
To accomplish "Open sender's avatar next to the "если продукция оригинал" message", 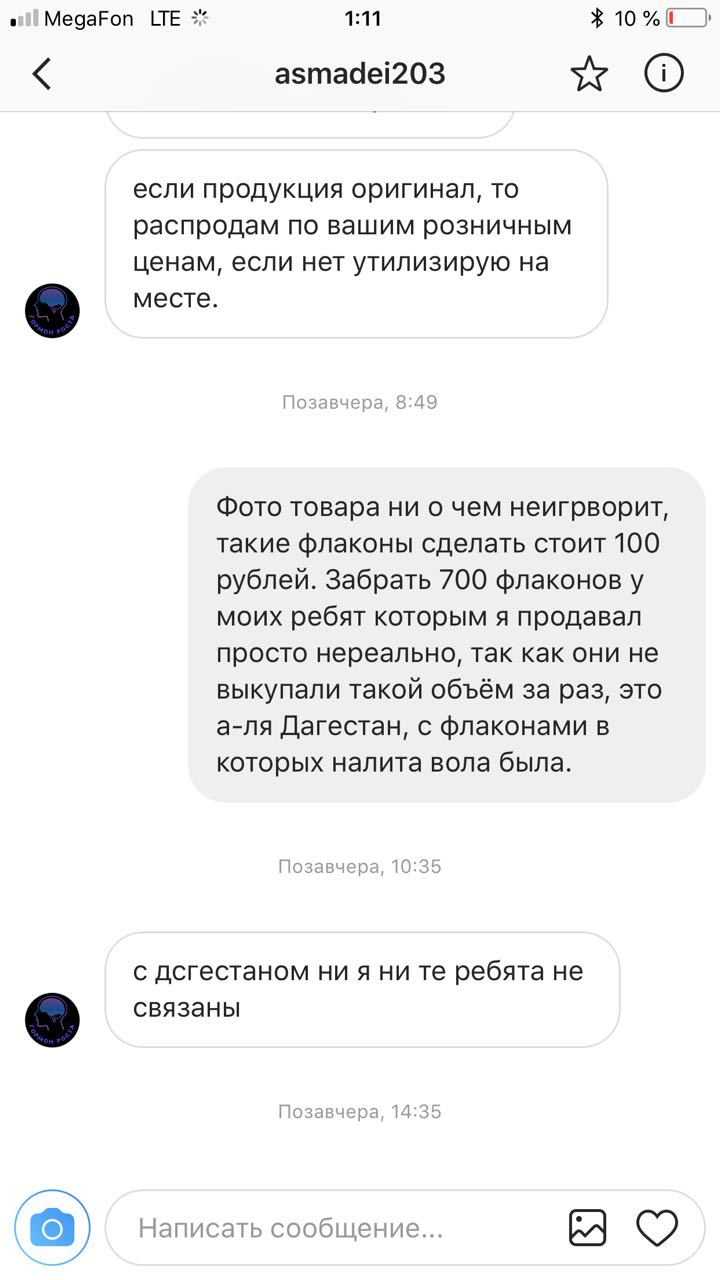I will (x=52, y=310).
